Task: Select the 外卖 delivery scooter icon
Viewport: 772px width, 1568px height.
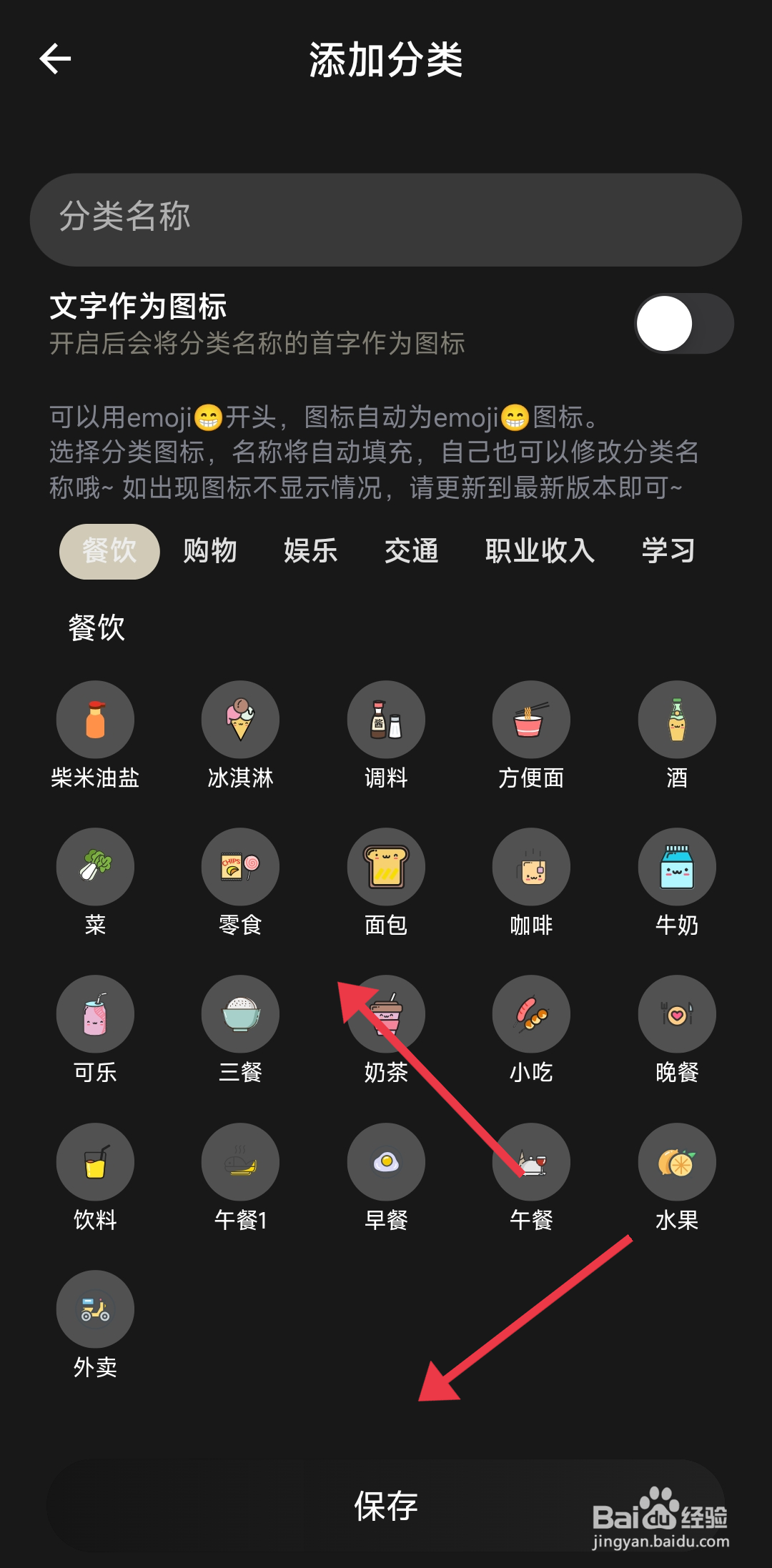Action: (95, 1309)
